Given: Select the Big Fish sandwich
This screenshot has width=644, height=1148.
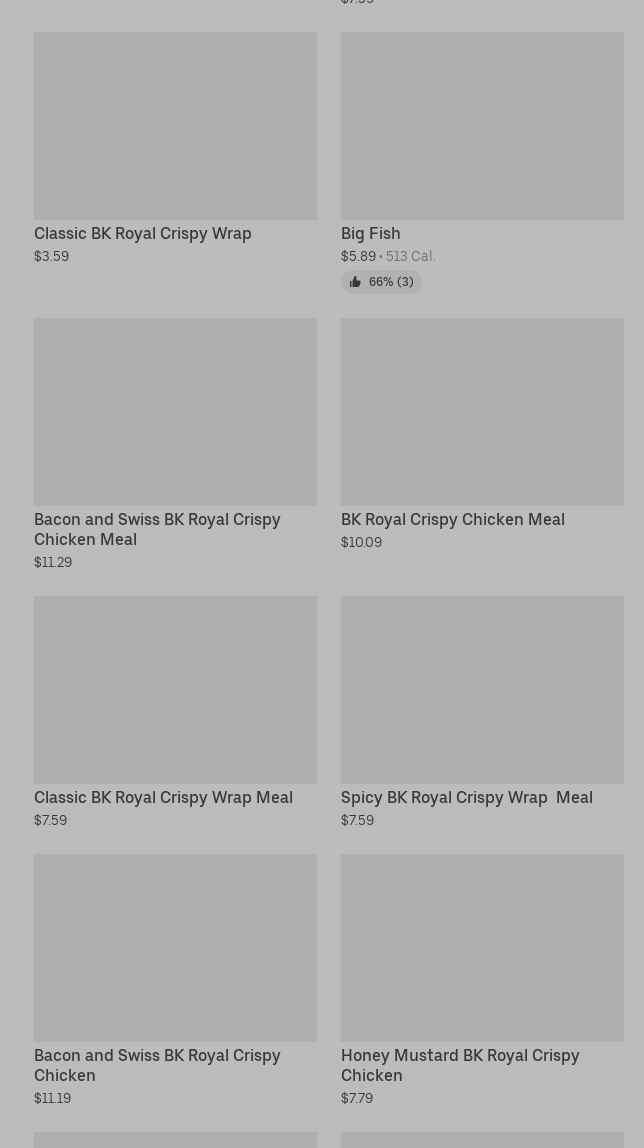Looking at the screenshot, I should (482, 163).
